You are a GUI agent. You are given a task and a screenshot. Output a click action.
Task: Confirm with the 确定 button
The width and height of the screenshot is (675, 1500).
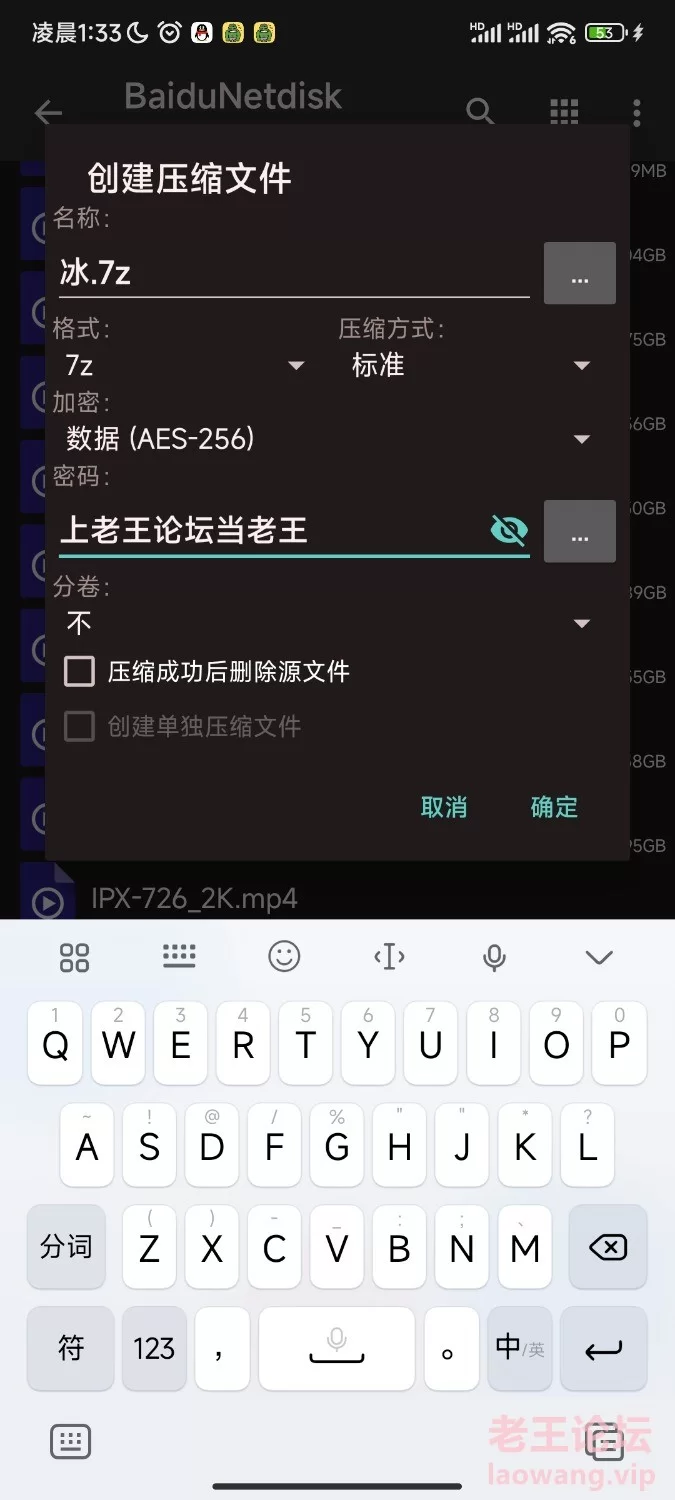554,807
